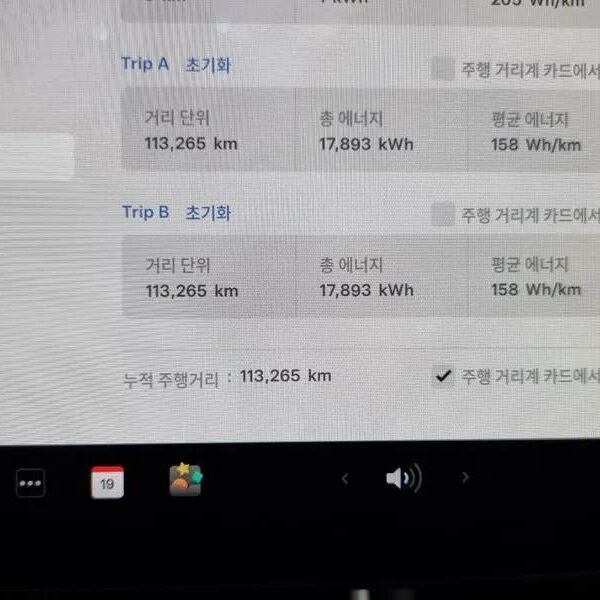Viewport: 600px width, 600px height.
Task: Check the Trip B odometer card checkbox
Action: [x=442, y=215]
